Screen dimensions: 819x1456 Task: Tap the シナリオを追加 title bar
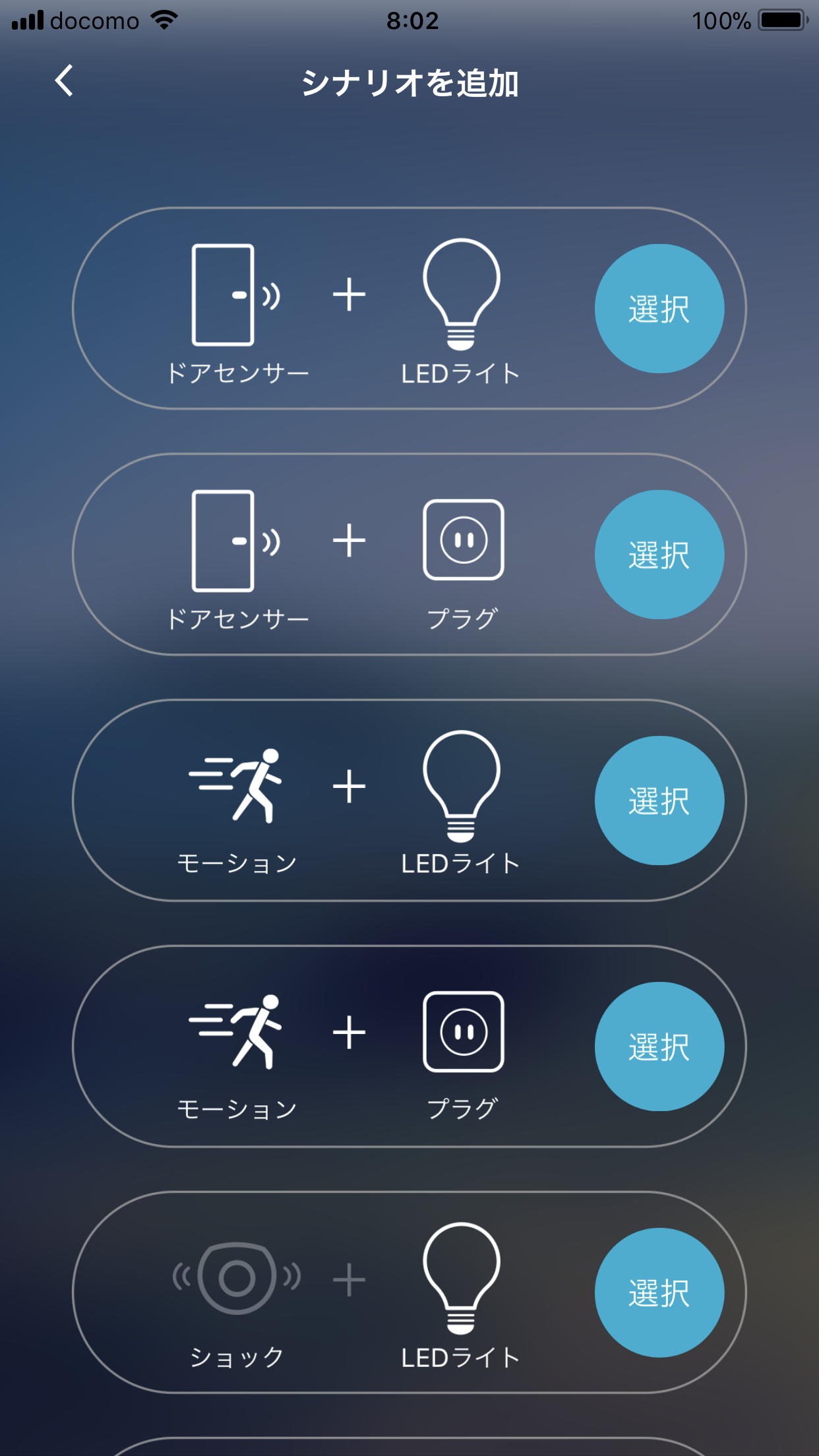[x=409, y=82]
